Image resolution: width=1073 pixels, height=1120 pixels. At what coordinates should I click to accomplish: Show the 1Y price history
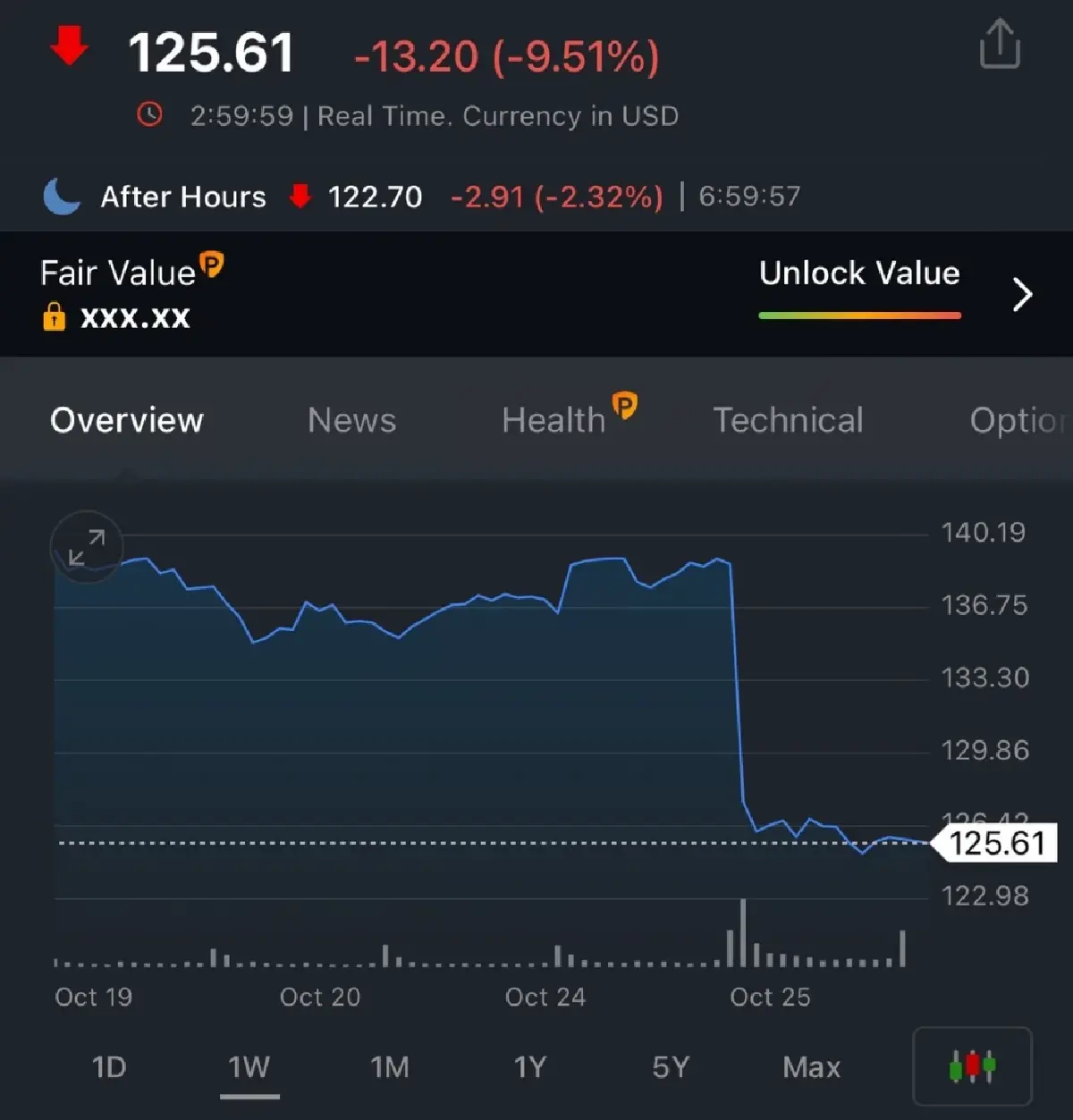529,1066
